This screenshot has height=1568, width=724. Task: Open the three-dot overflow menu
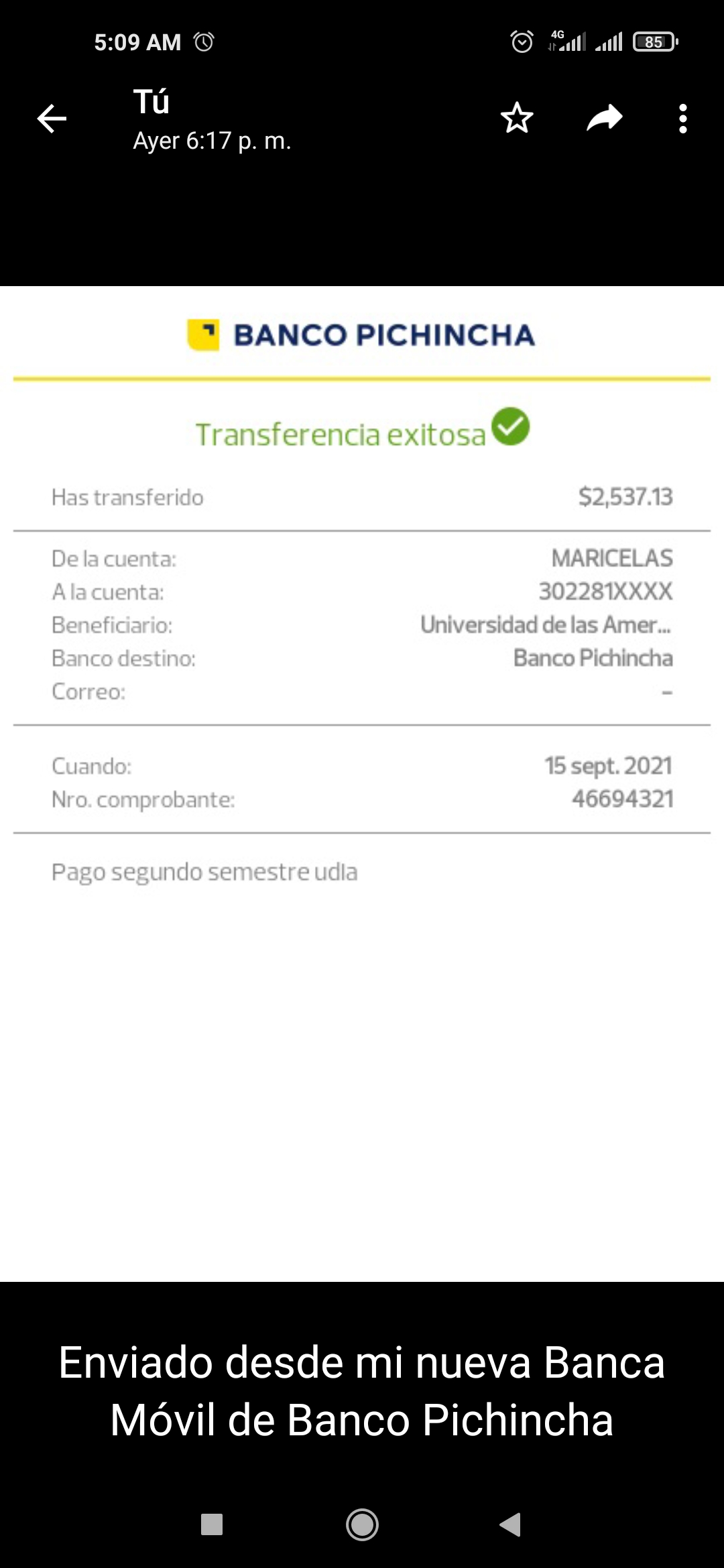pyautogui.click(x=682, y=119)
